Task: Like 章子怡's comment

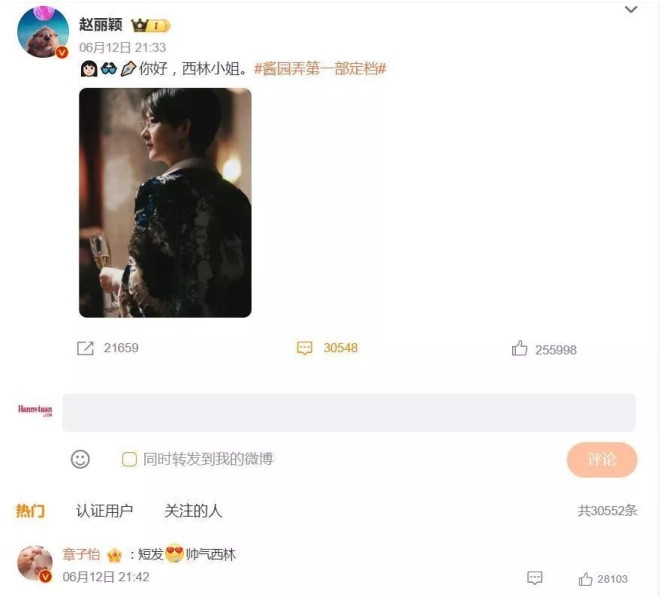Action: coord(586,578)
